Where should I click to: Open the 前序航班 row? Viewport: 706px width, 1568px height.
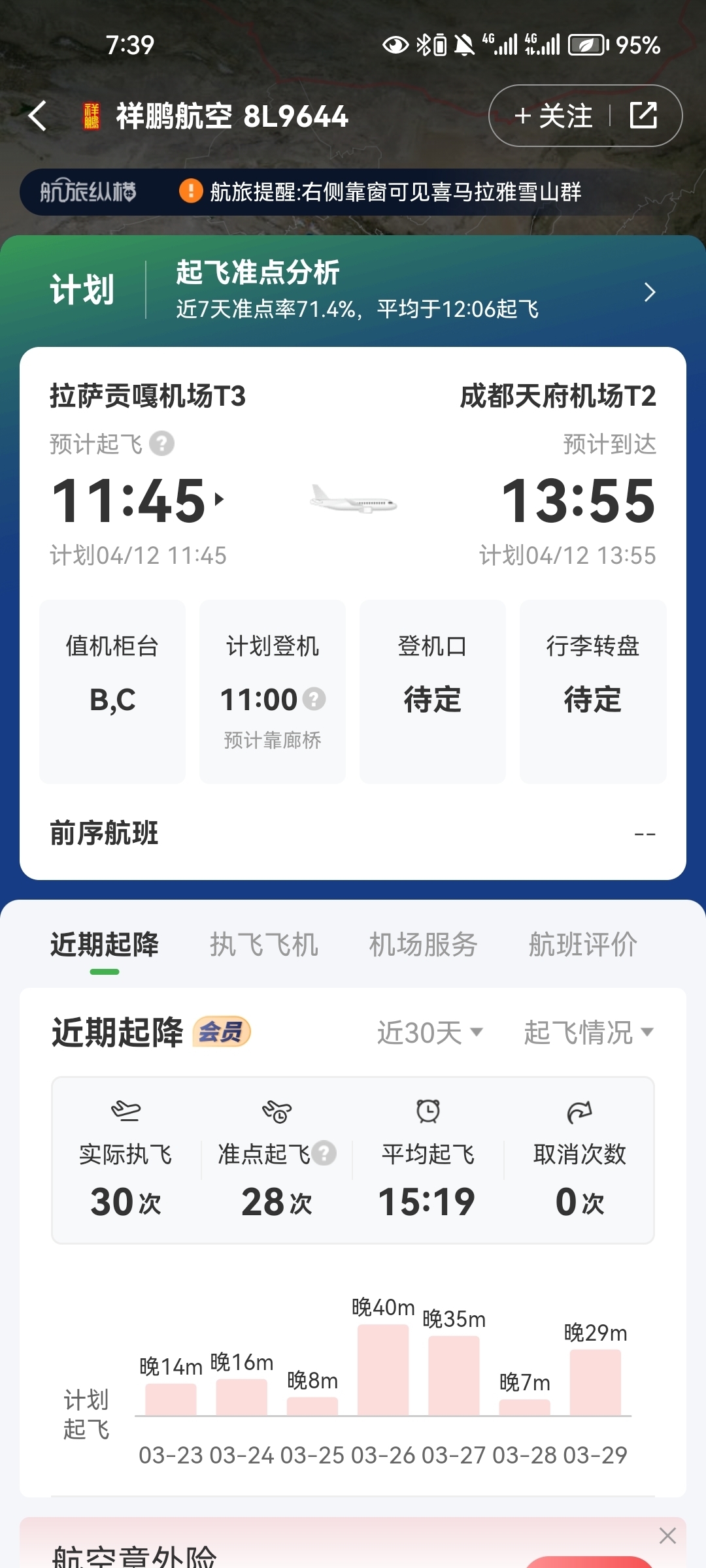[353, 834]
